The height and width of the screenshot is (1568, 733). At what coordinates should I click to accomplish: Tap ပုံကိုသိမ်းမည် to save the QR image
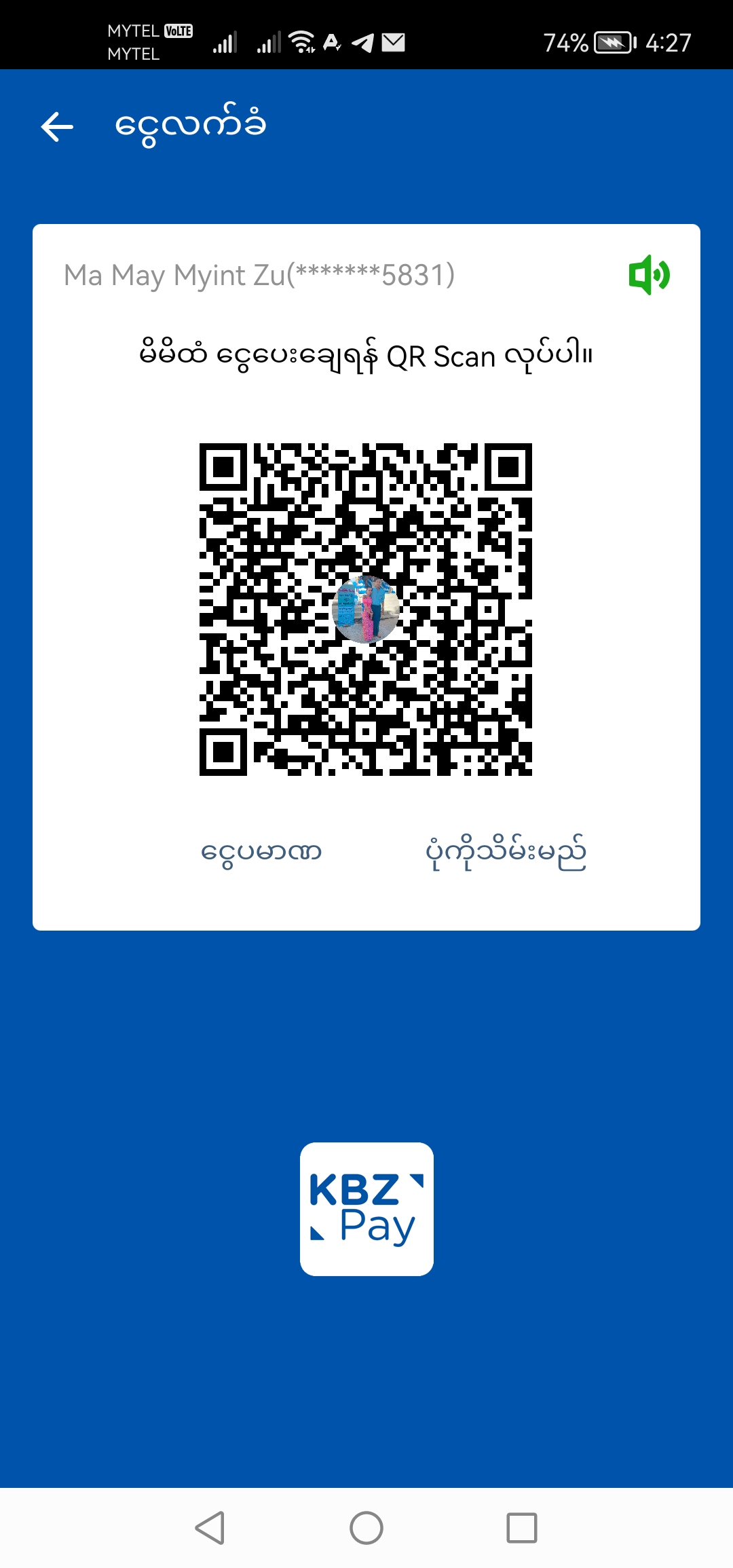pyautogui.click(x=506, y=853)
